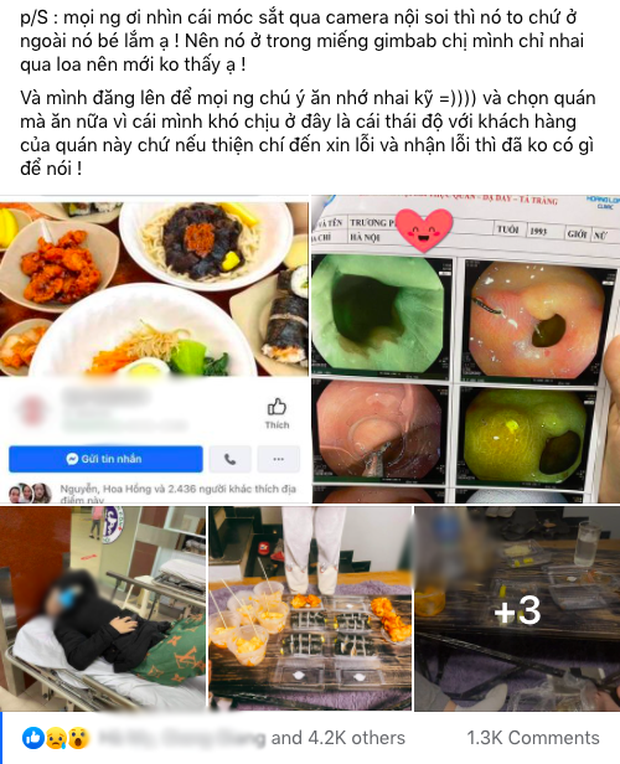Open the endoscopy results photo tile
This screenshot has height=764, width=620.
(465, 350)
